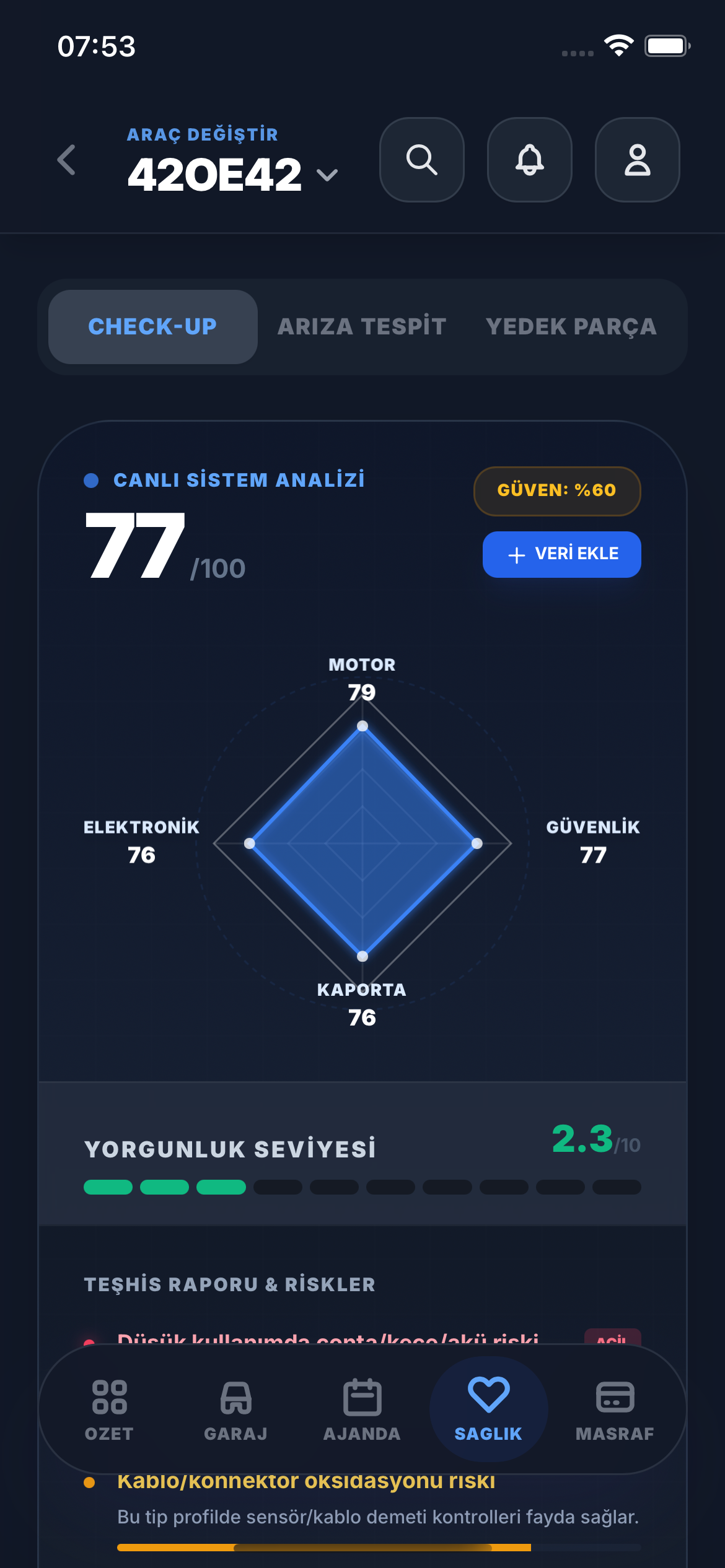
Task: Switch to the ARIZA TESPİT tab
Action: (x=362, y=326)
